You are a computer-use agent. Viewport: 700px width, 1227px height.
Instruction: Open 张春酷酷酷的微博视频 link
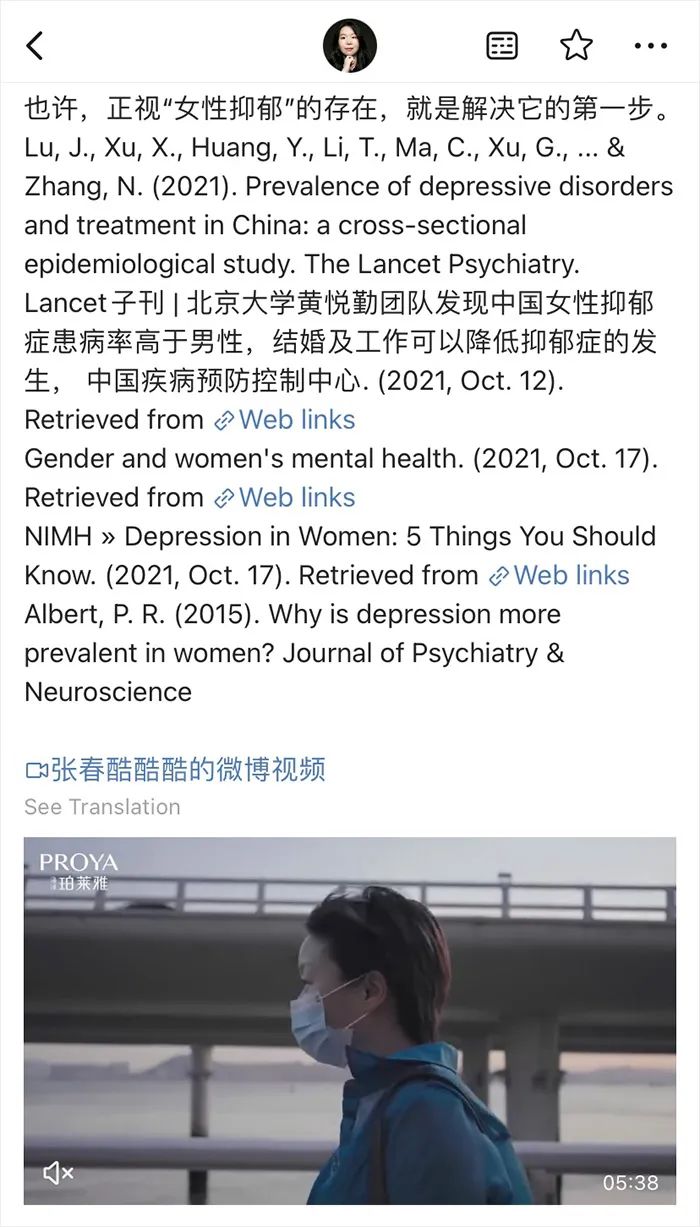point(176,769)
